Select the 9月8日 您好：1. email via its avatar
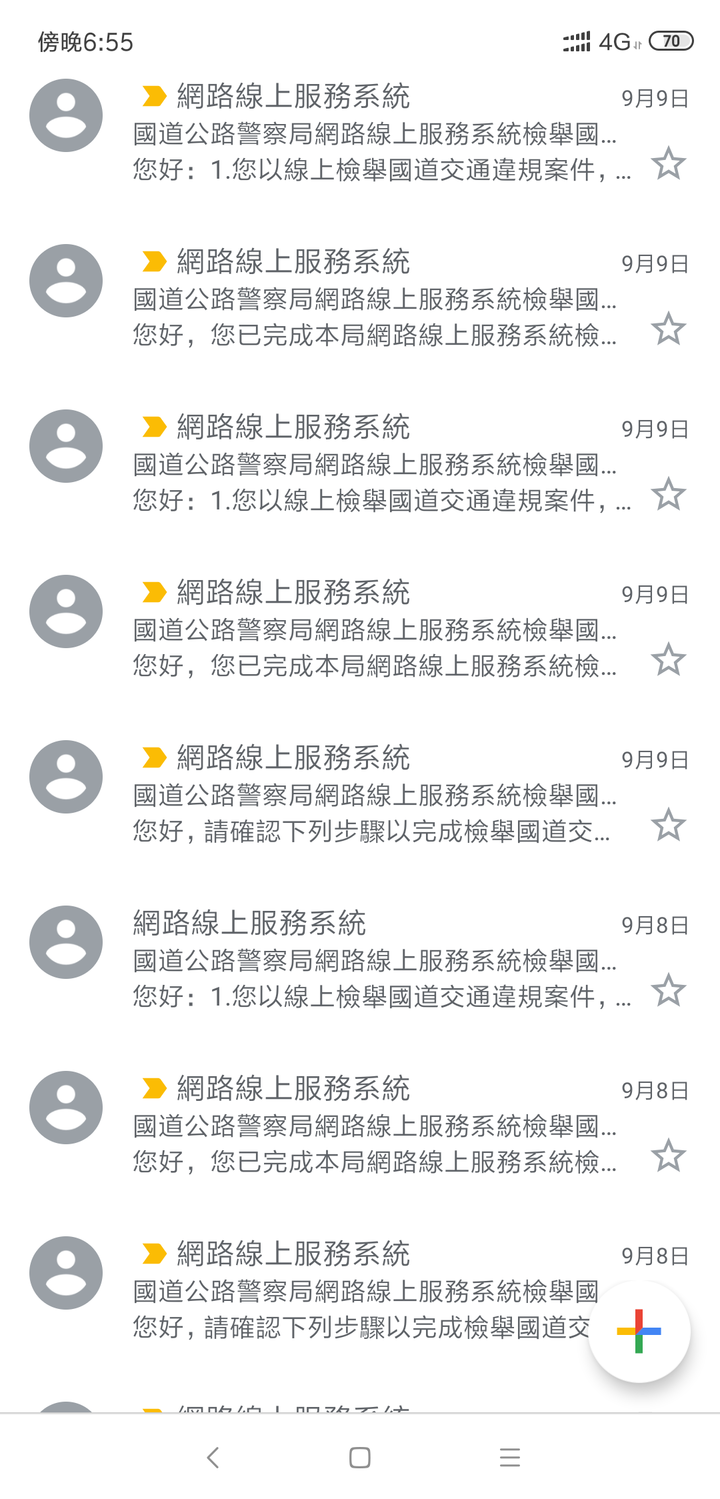720x1499 pixels. 66,942
